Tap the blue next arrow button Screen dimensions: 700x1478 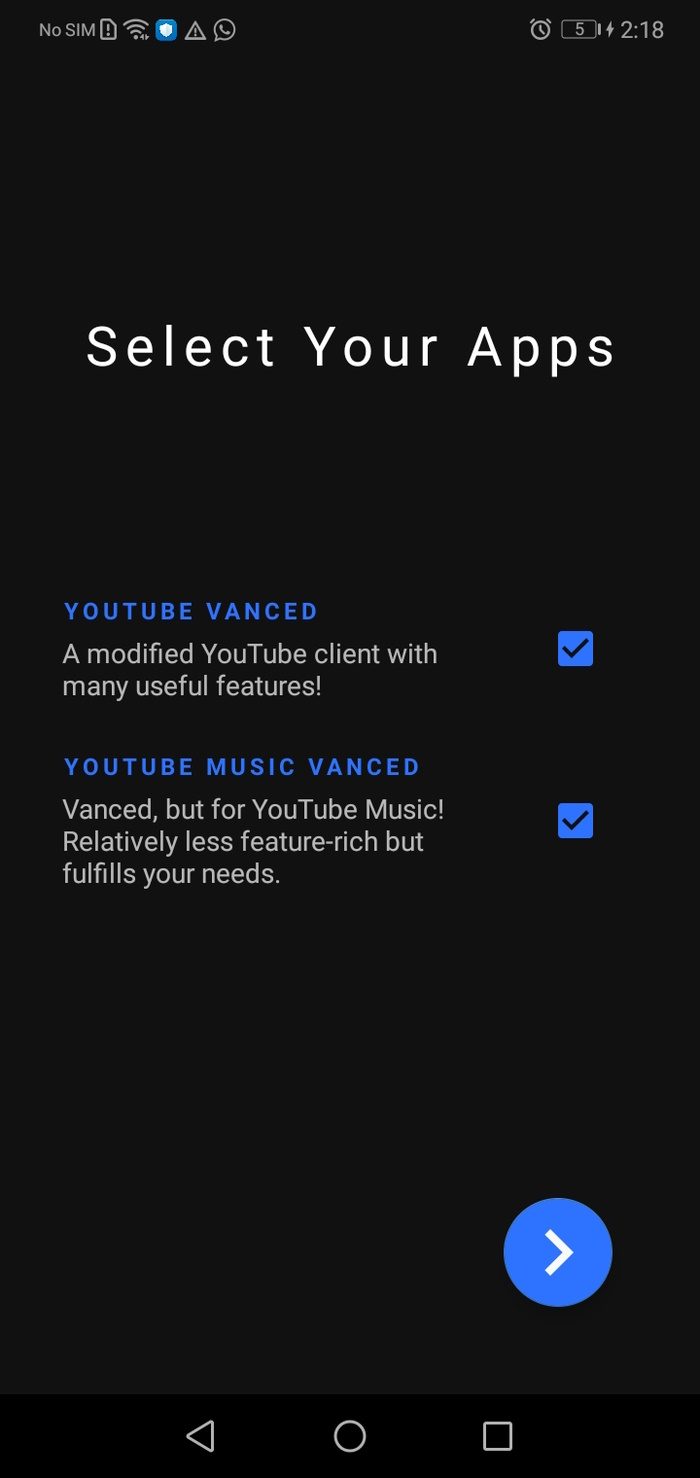click(557, 1252)
